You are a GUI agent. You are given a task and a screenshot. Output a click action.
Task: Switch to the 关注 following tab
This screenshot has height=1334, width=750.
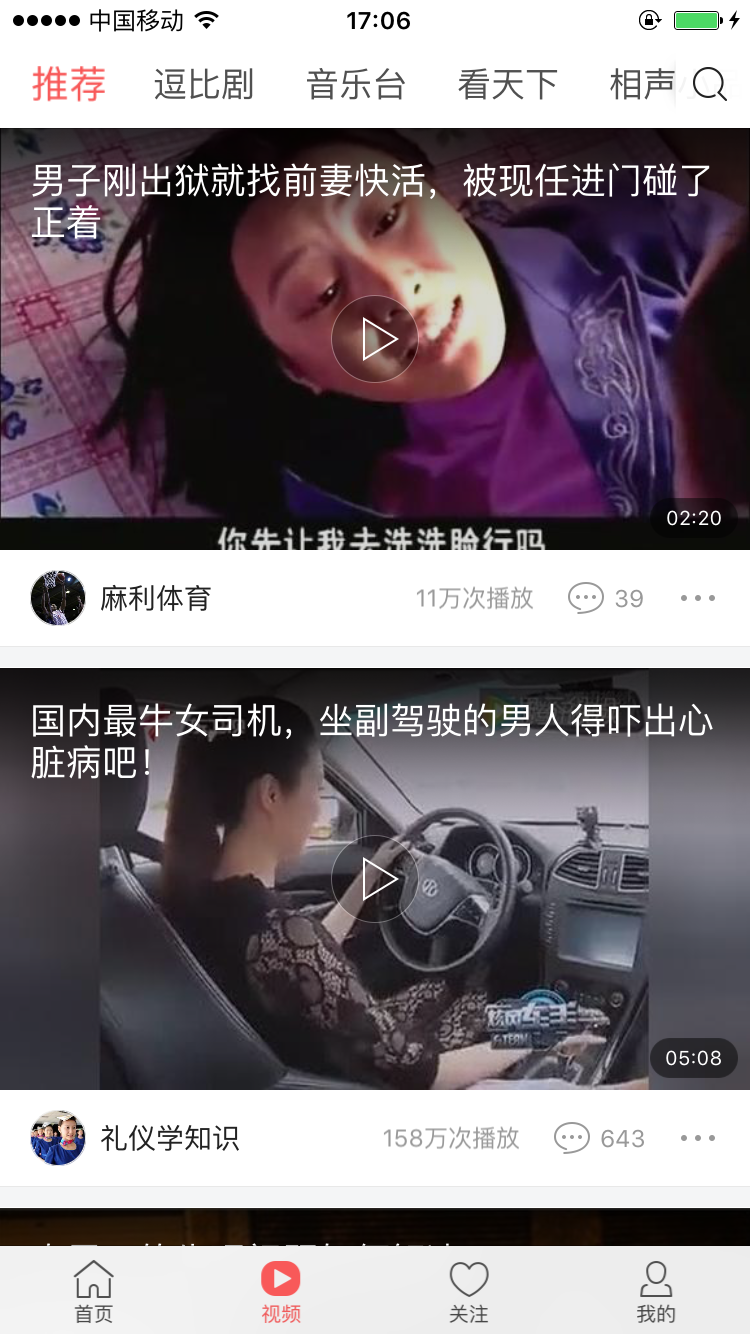click(x=468, y=1291)
